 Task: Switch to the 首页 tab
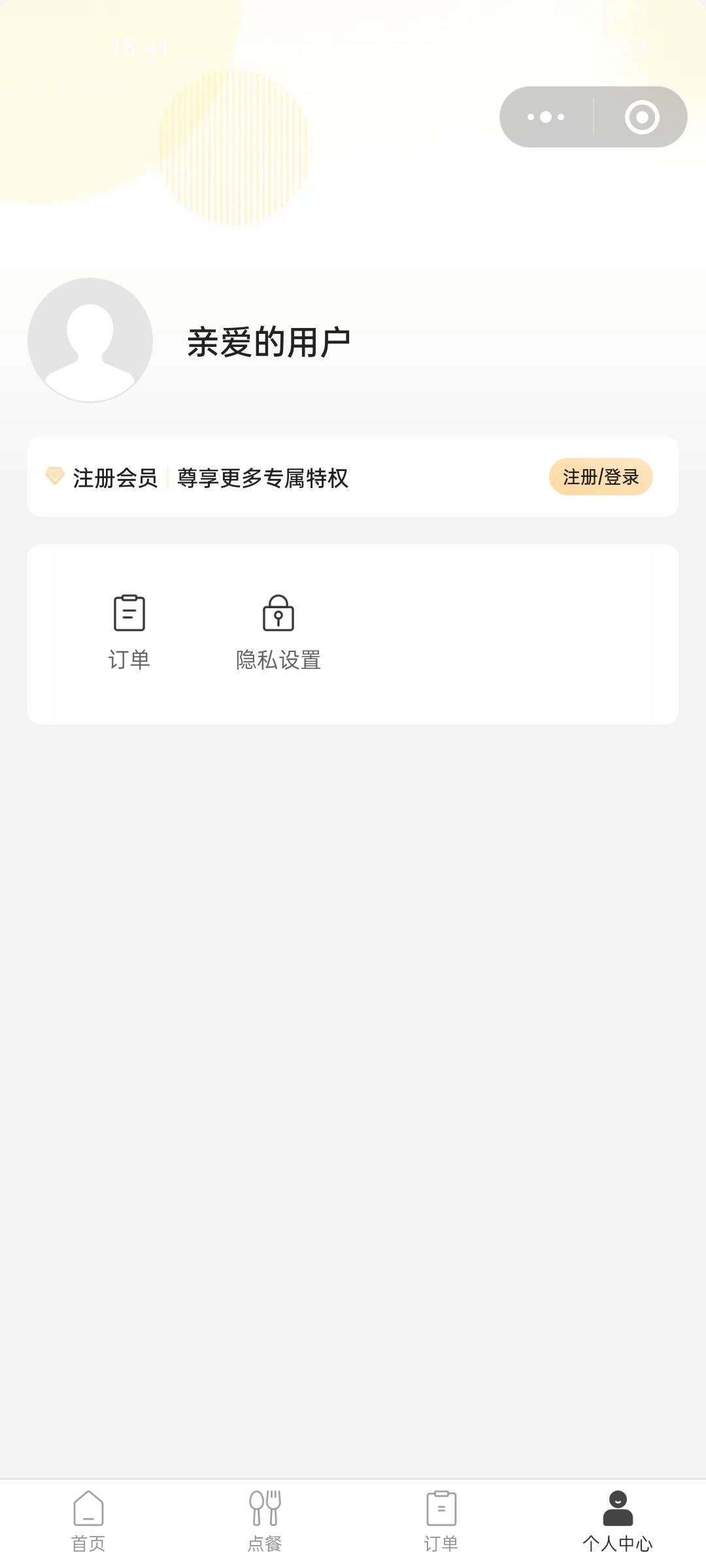pos(88,1521)
